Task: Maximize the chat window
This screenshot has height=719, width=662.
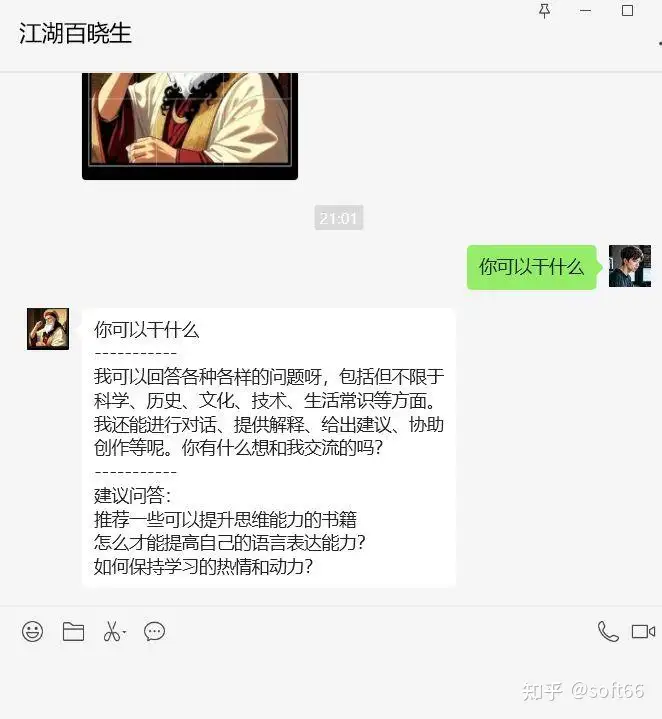Action: (628, 11)
